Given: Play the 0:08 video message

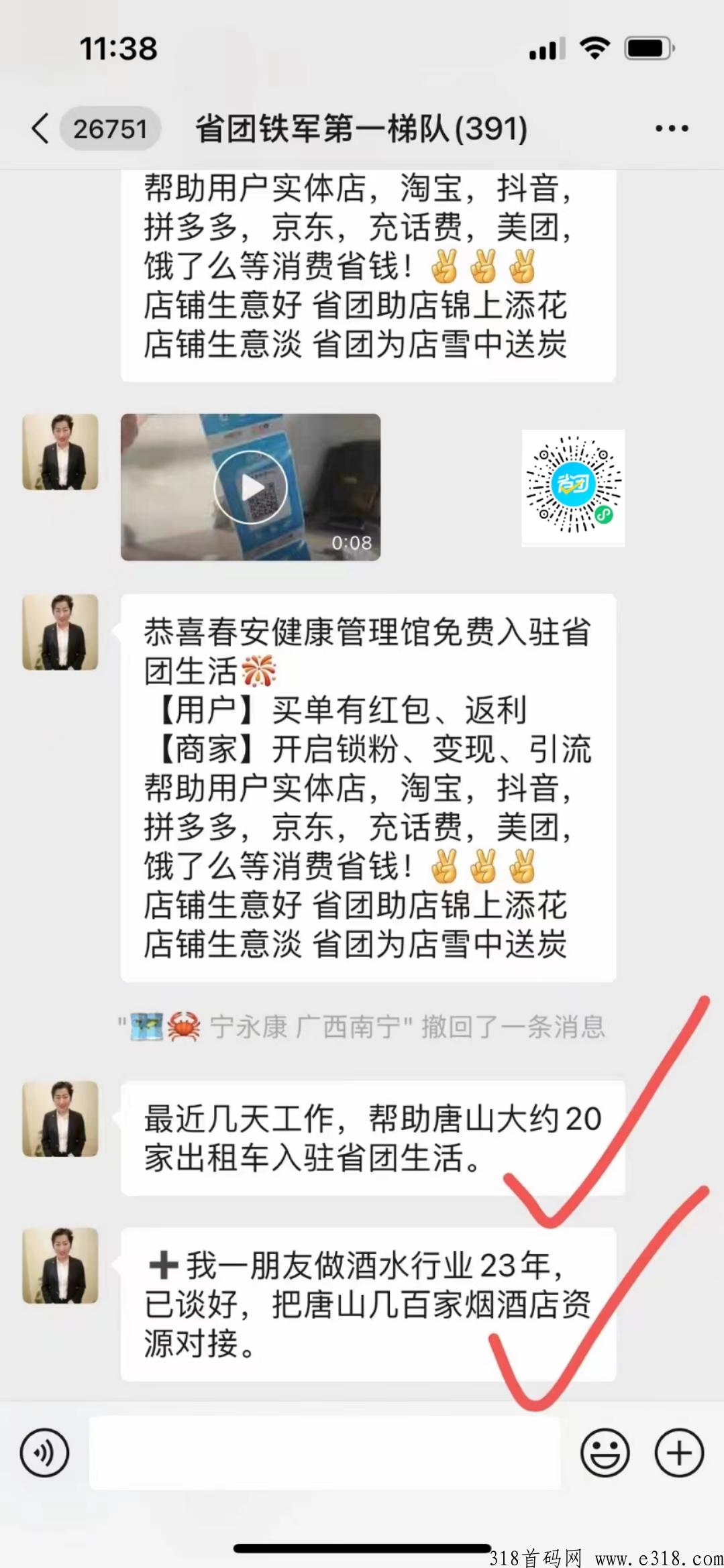Looking at the screenshot, I should point(250,487).
